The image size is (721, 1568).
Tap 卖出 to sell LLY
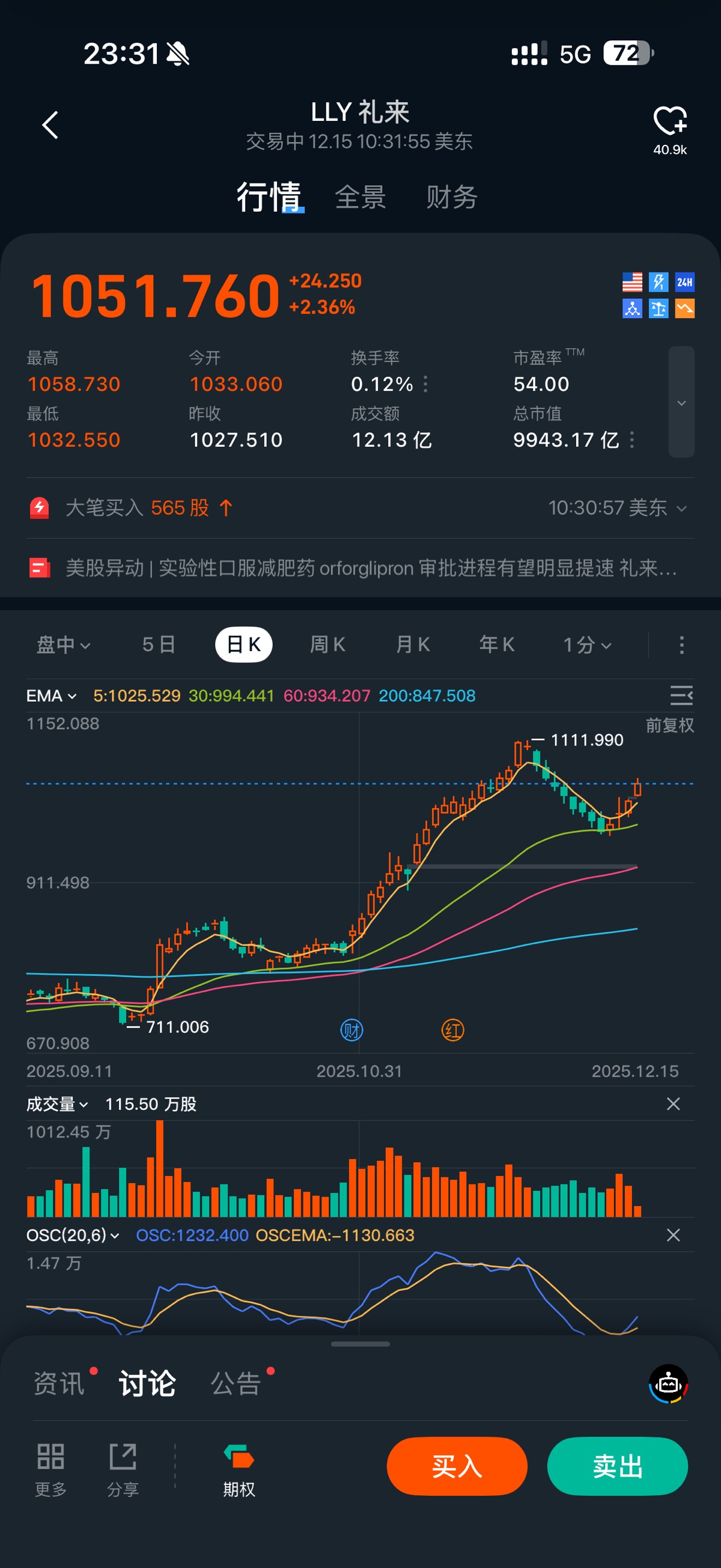(617, 1466)
